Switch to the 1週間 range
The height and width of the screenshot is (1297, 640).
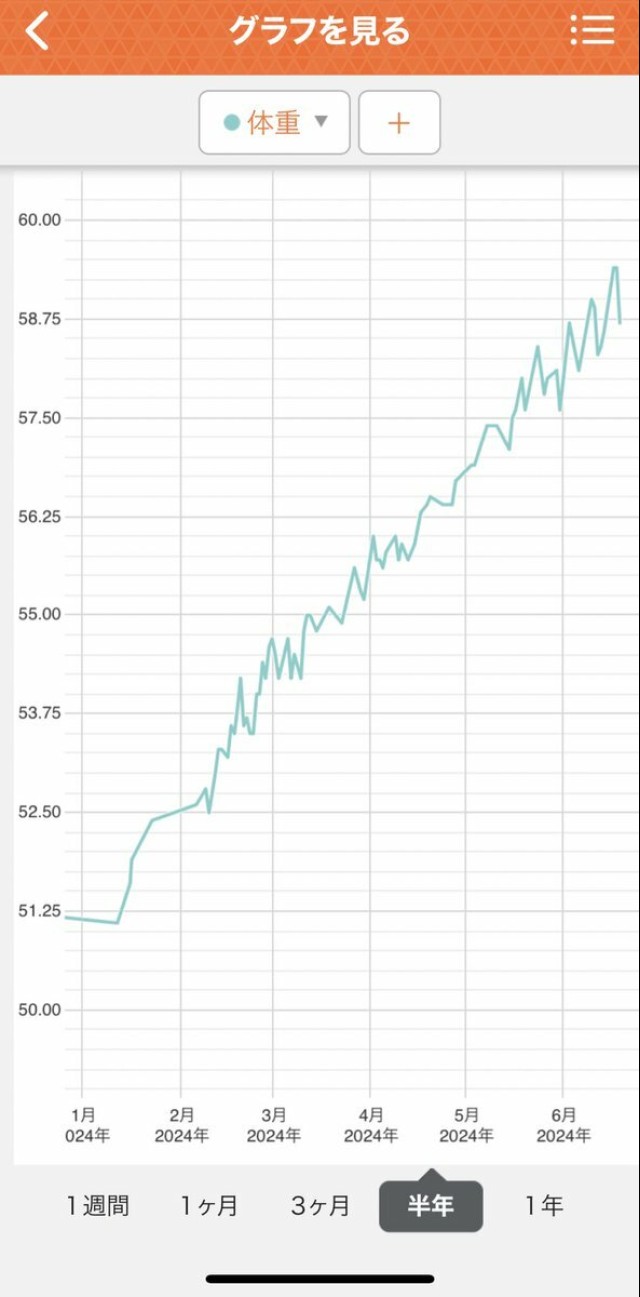(x=98, y=1206)
